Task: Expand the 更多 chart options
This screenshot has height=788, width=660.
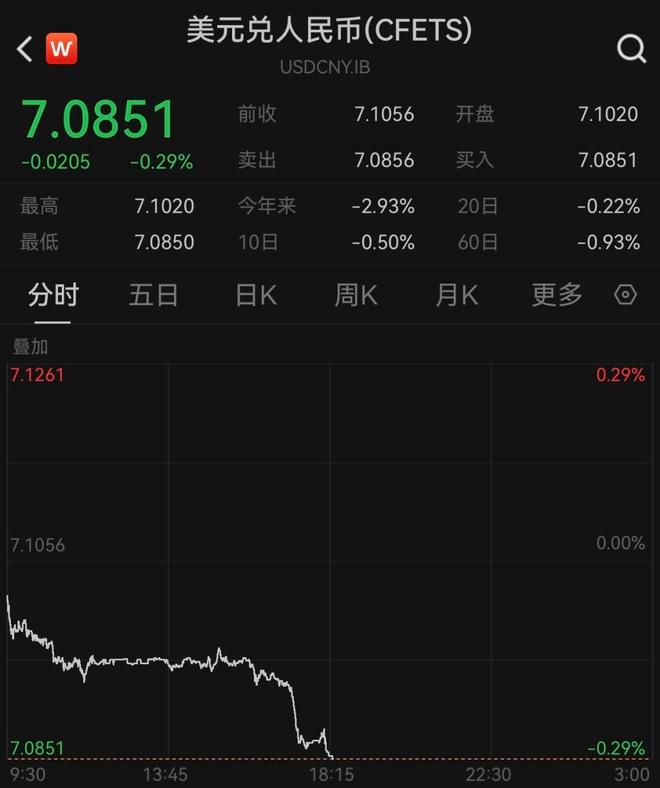Action: click(556, 295)
